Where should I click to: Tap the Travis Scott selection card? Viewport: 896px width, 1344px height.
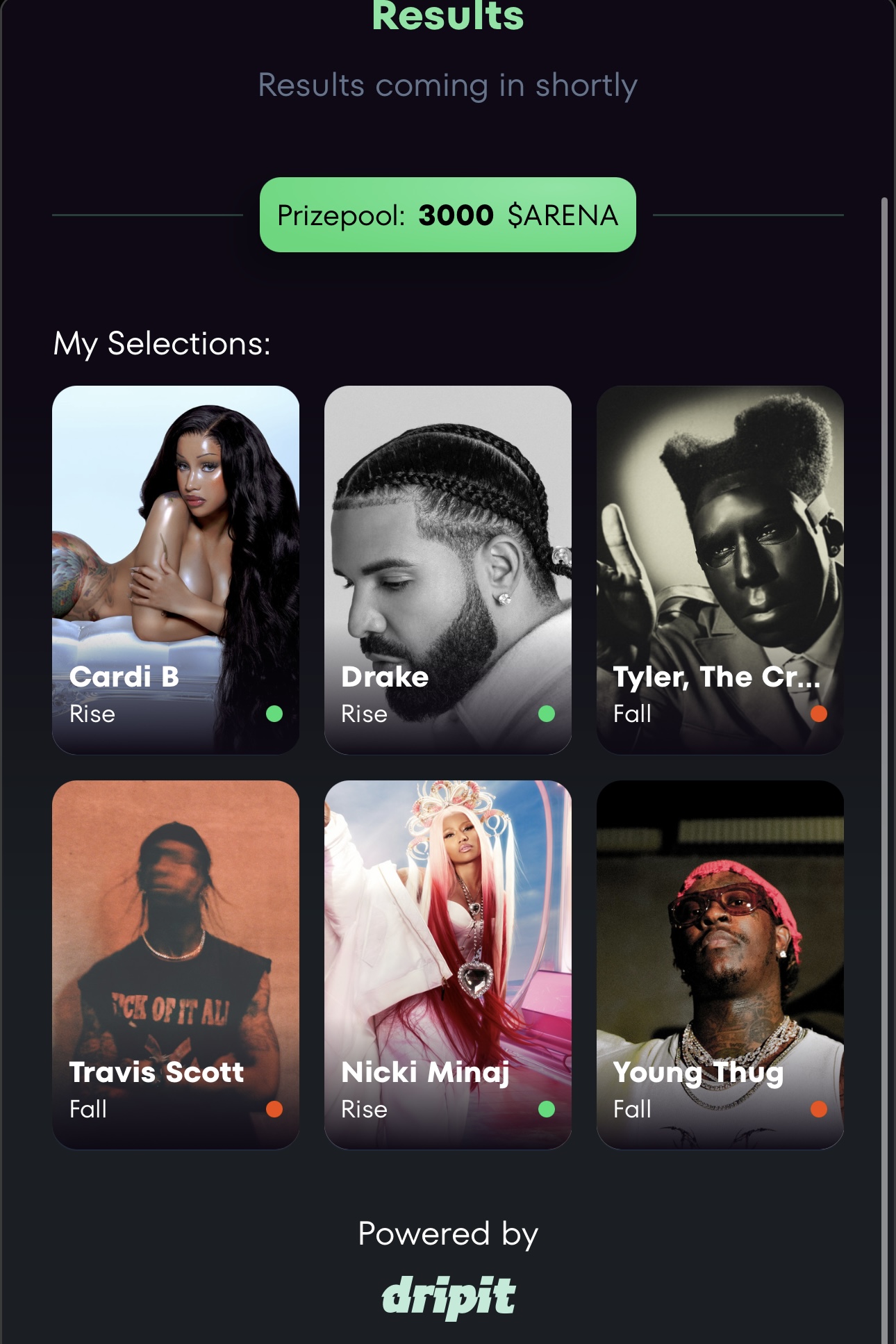[176, 965]
